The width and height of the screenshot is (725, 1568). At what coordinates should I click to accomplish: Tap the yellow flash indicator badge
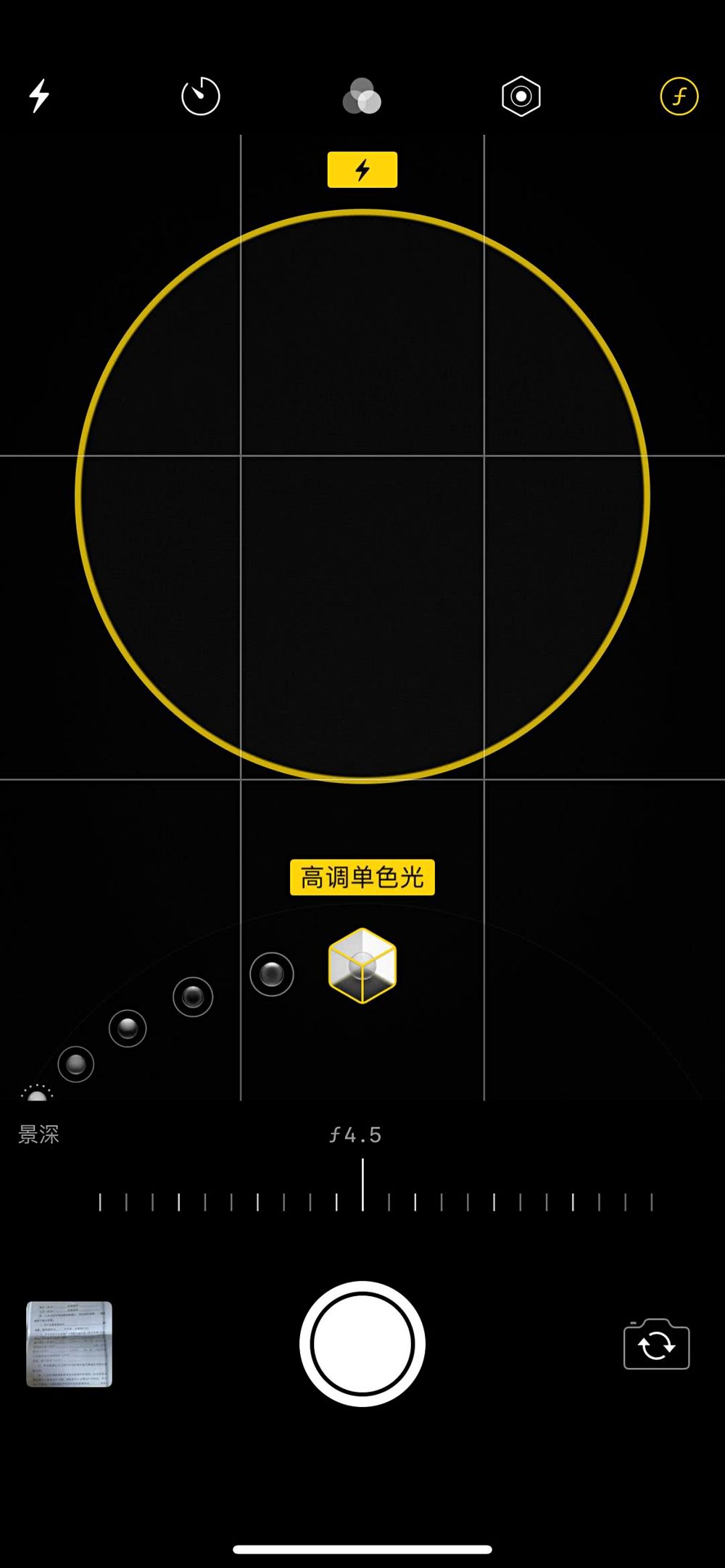[x=362, y=170]
